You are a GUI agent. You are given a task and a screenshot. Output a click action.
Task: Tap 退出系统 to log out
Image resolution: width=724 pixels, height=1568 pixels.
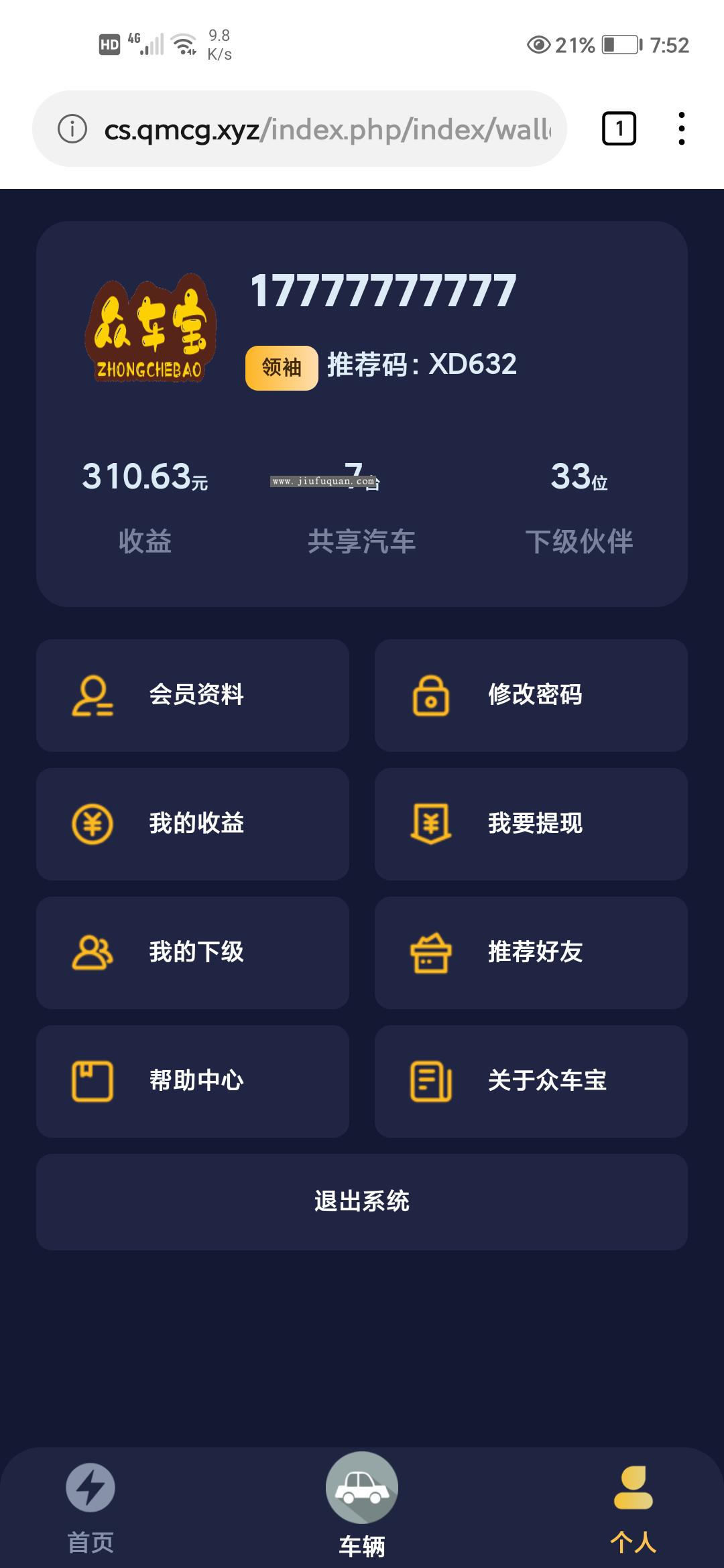point(362,1201)
